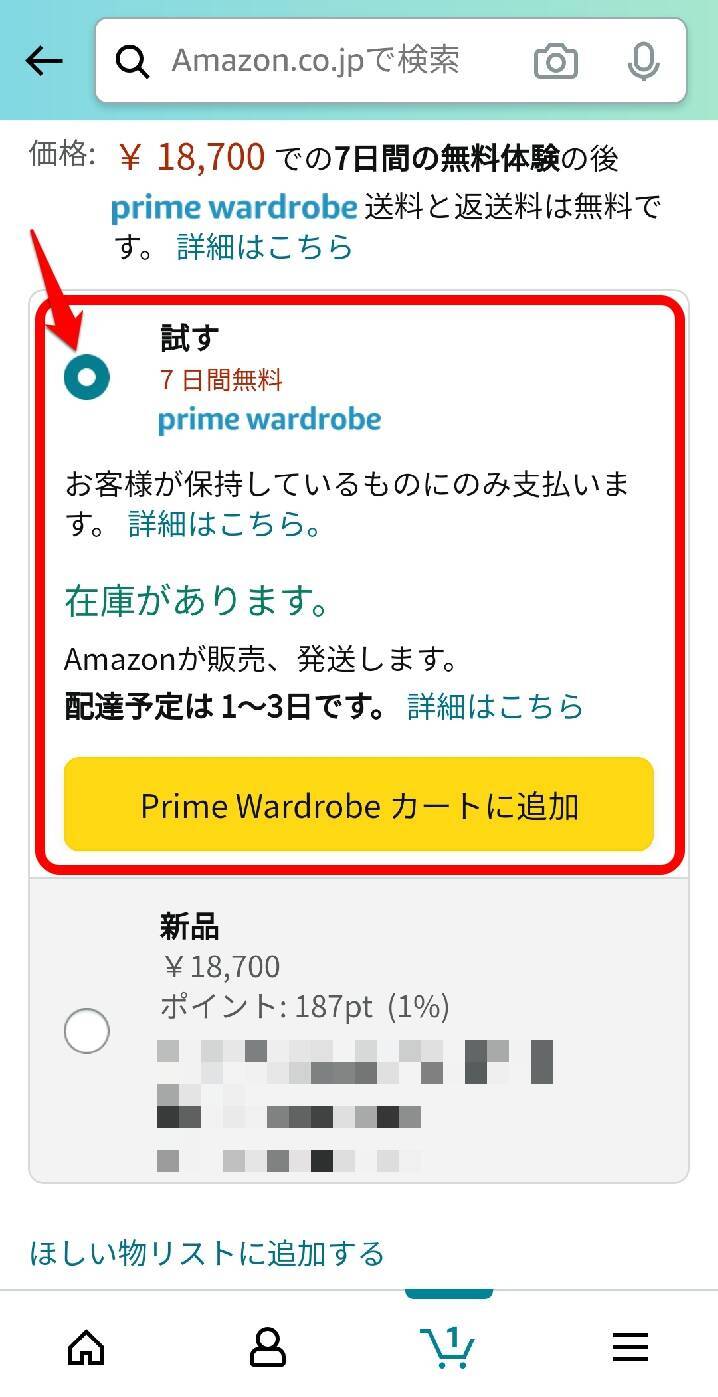The width and height of the screenshot is (718, 1397).
Task: Select the 試す 7日間無料 radio option
Action: [x=87, y=377]
